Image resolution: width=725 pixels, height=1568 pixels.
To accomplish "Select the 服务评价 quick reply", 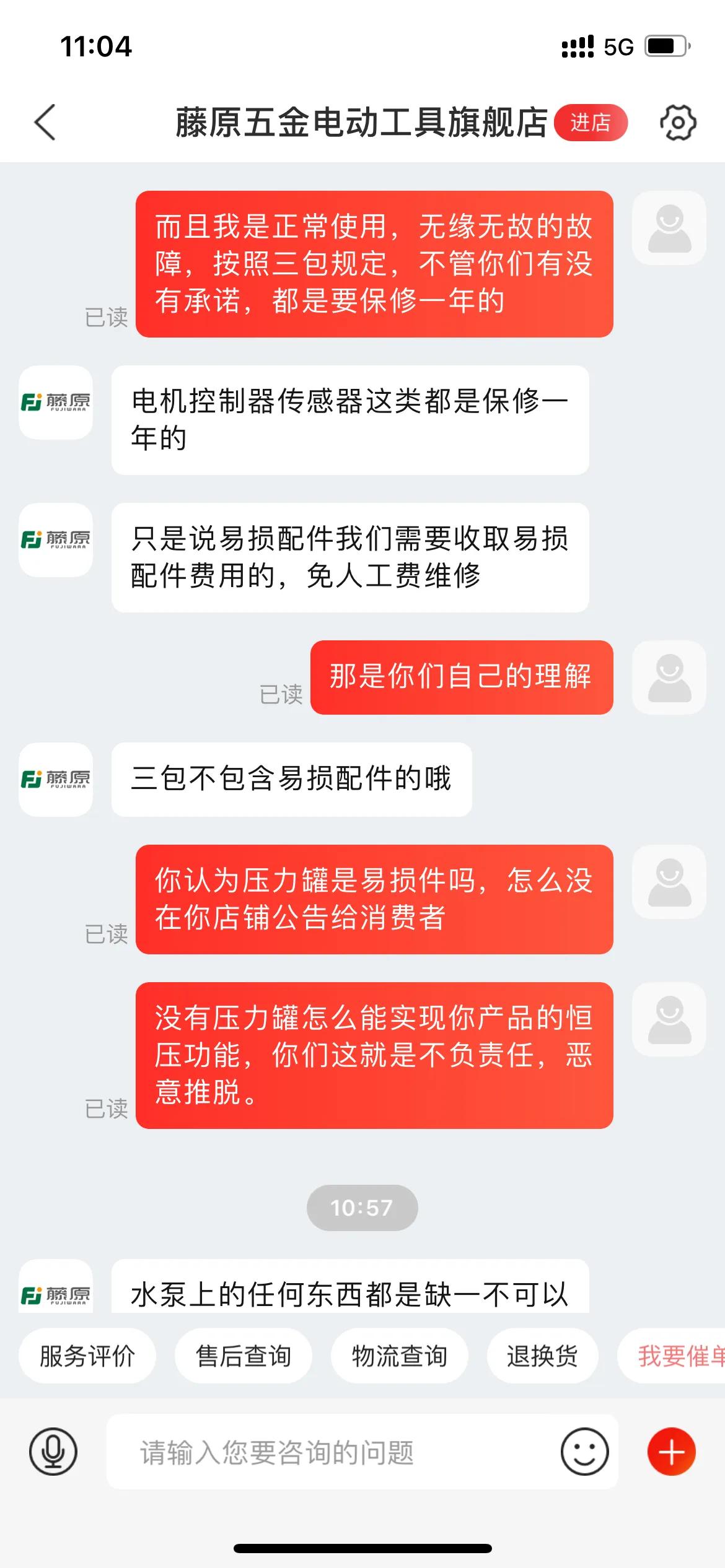I will coord(87,1355).
